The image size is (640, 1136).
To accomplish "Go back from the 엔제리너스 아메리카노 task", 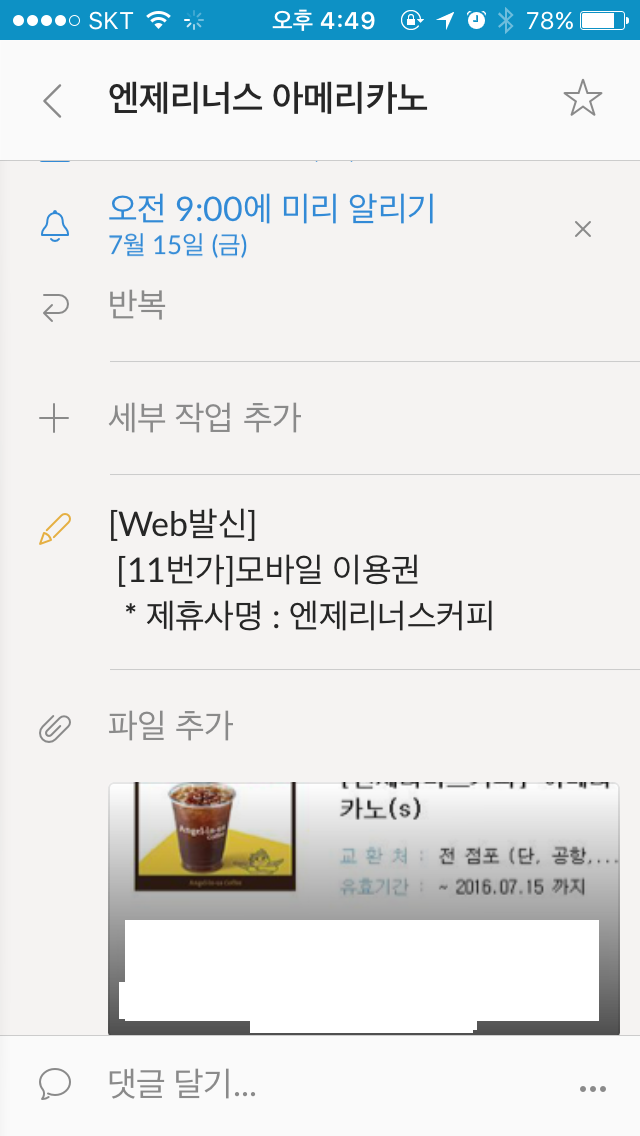I will tap(52, 100).
